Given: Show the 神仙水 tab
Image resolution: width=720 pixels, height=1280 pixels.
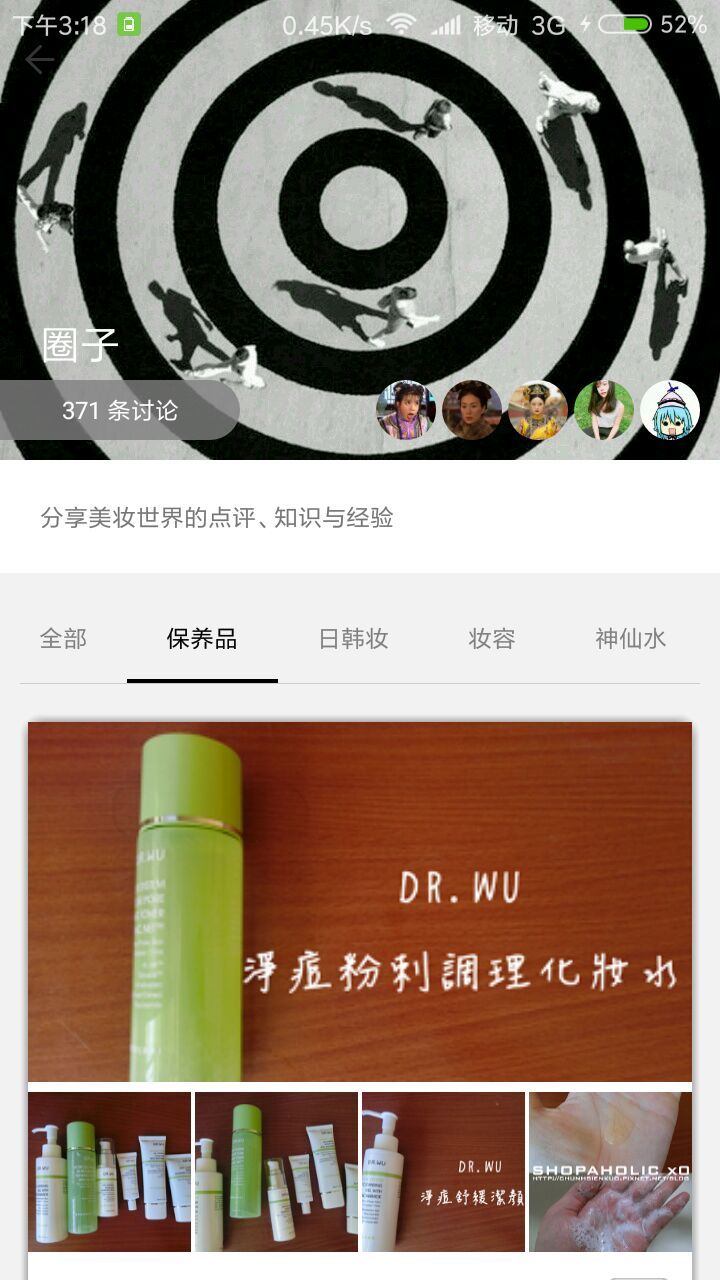Looking at the screenshot, I should pyautogui.click(x=630, y=639).
